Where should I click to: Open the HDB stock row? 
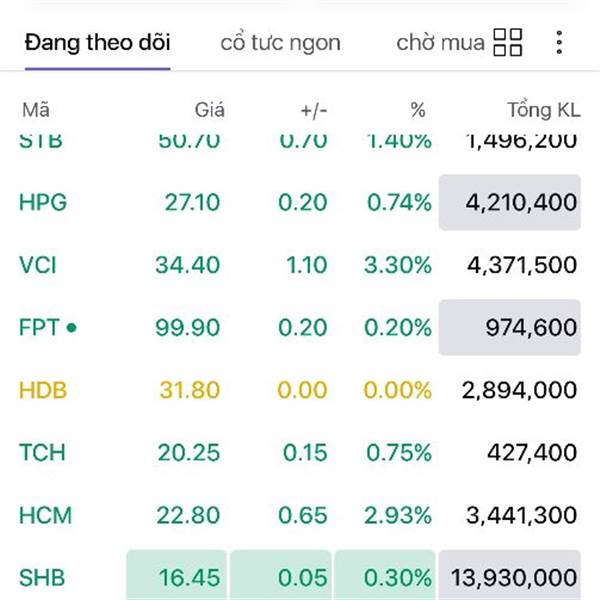pyautogui.click(x=43, y=390)
